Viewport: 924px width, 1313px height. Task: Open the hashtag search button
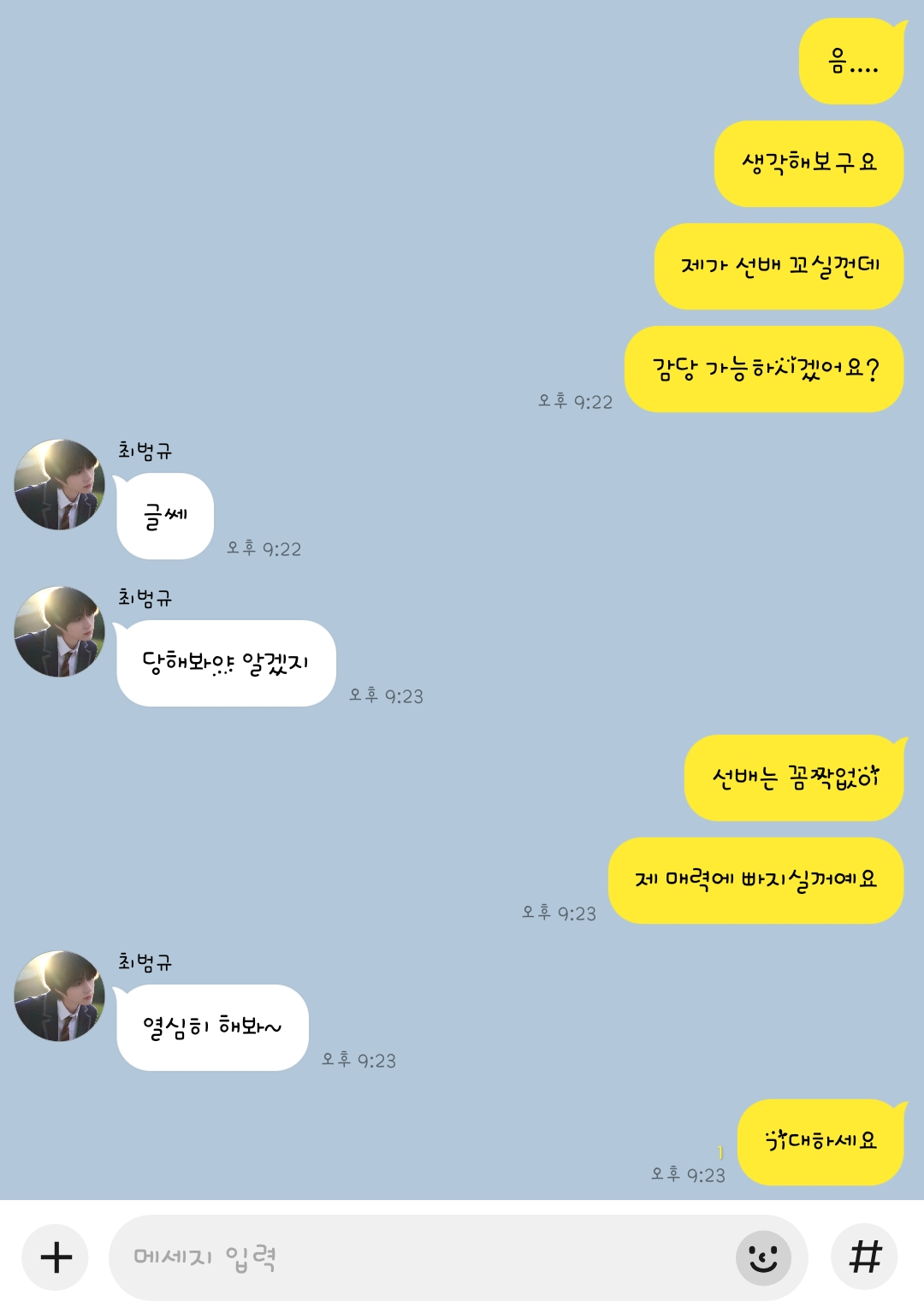(864, 1257)
